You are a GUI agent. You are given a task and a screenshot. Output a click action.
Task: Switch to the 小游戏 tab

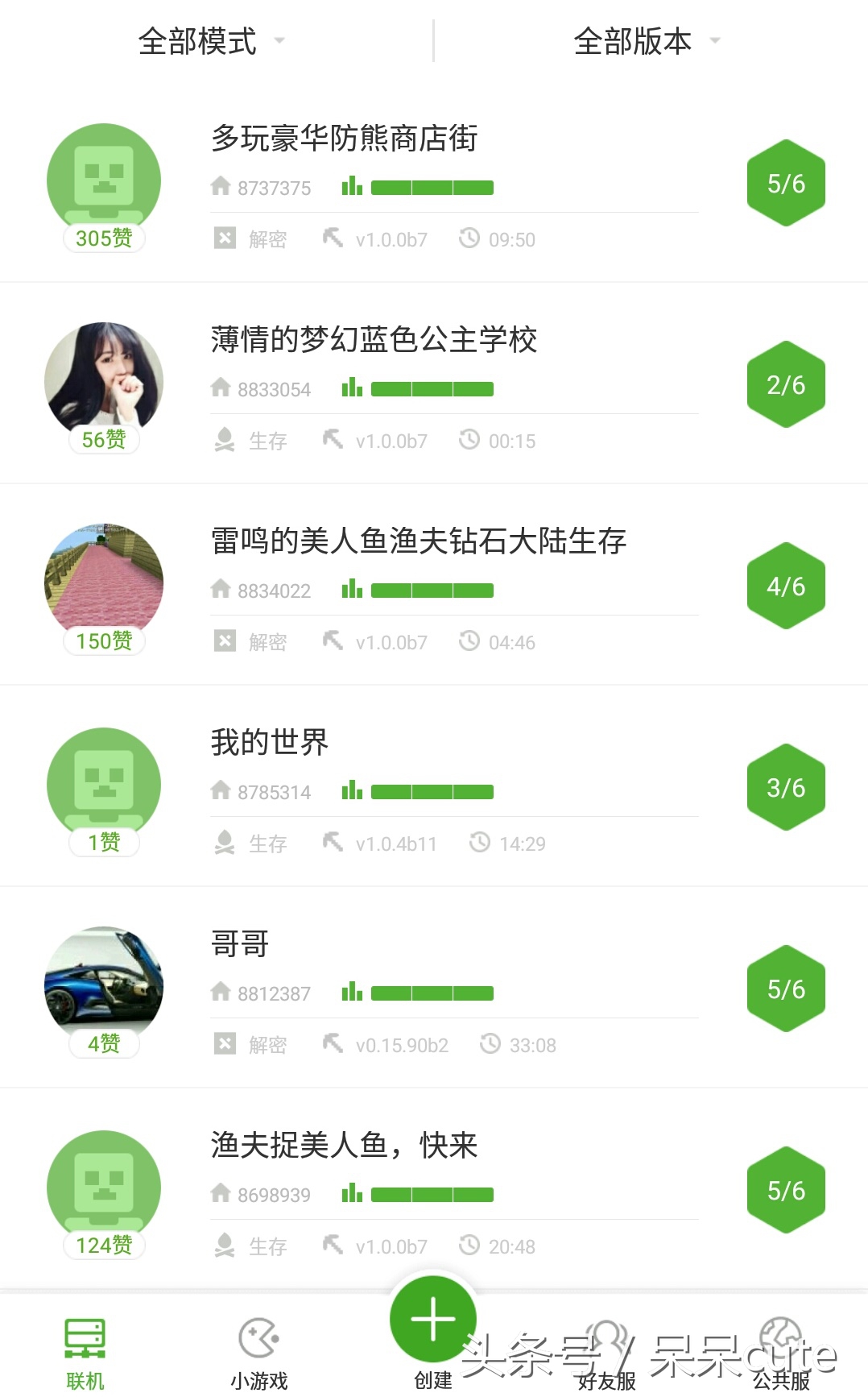(259, 1353)
